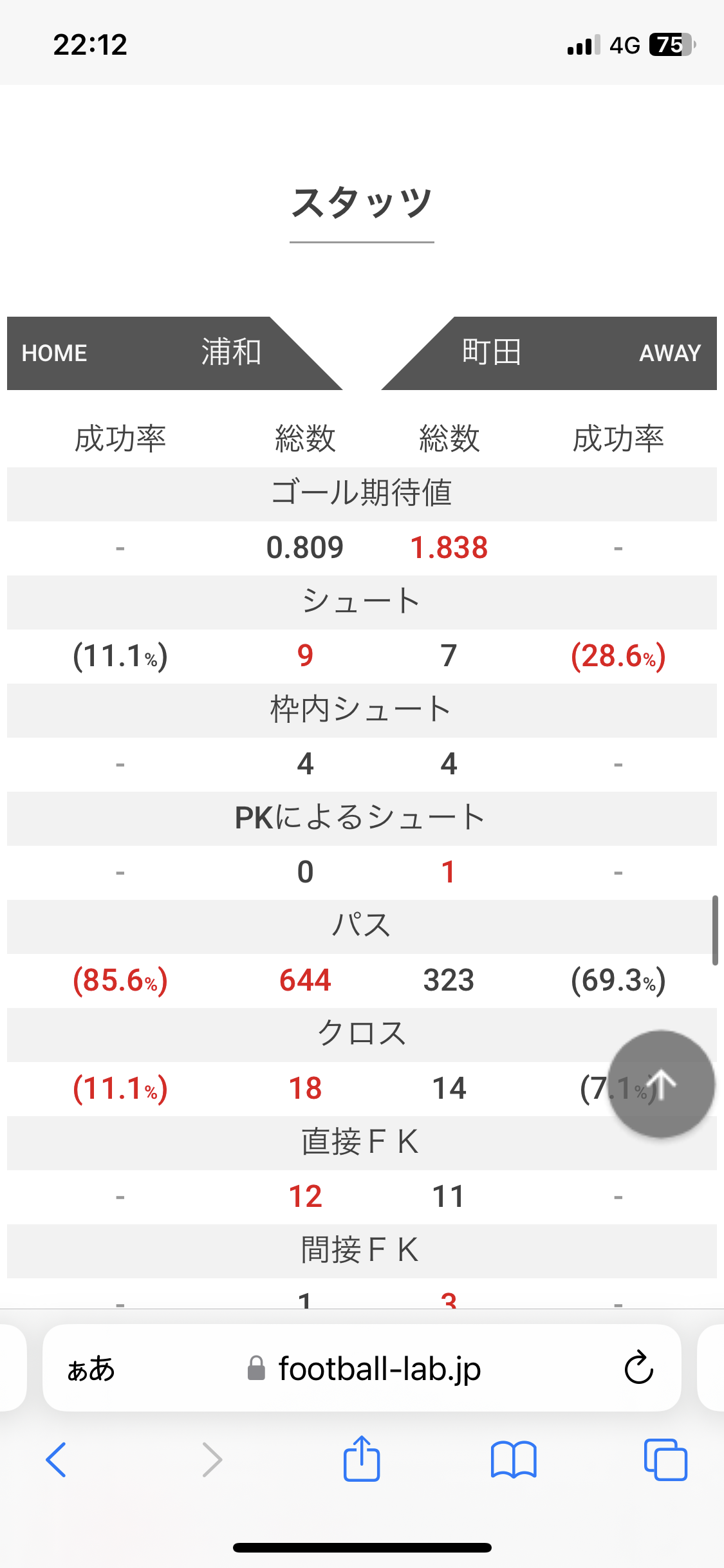Open Safari bookmarks
Image resolution: width=724 pixels, height=1568 pixels.
[513, 1460]
